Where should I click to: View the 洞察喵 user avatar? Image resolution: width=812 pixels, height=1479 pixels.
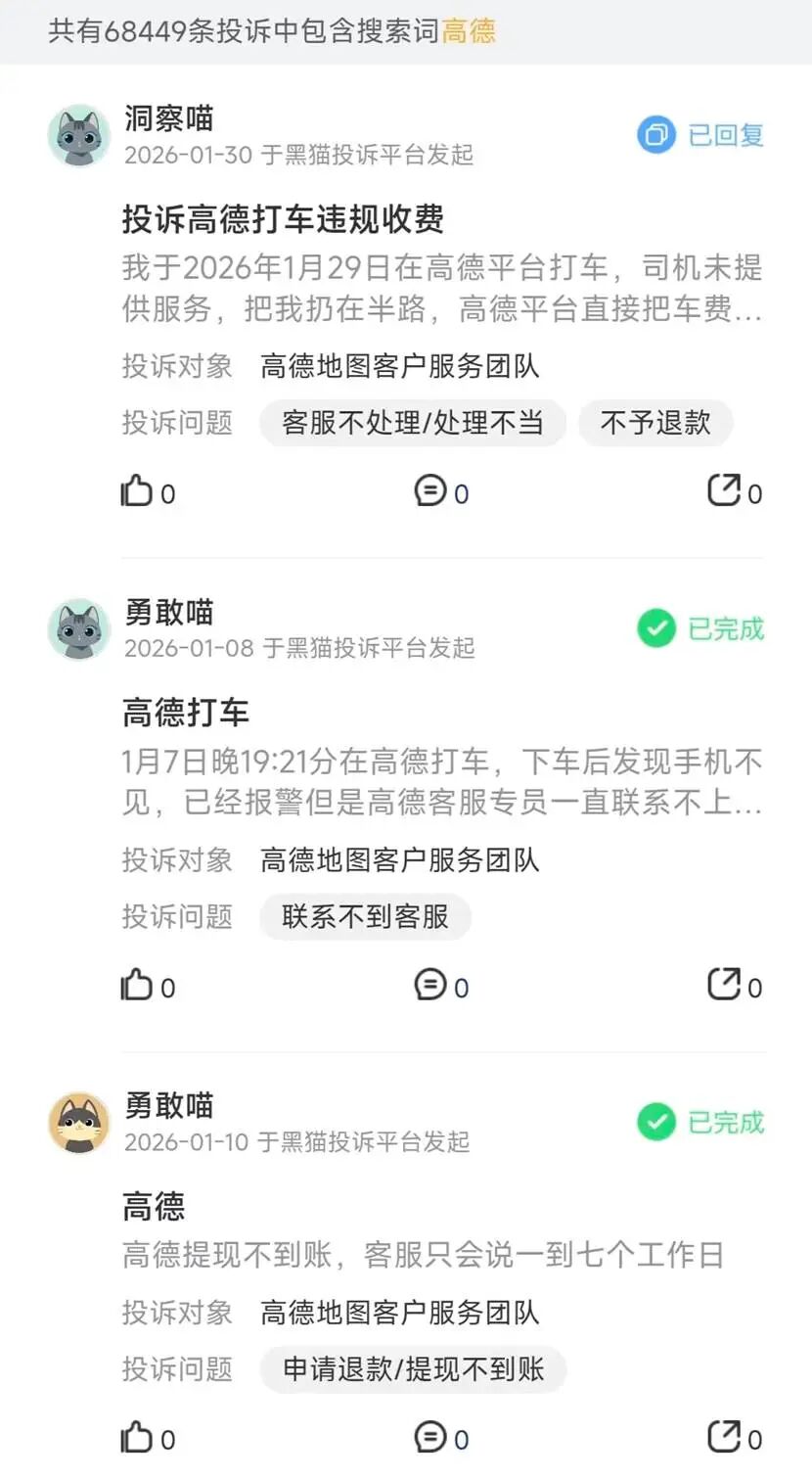pyautogui.click(x=79, y=135)
